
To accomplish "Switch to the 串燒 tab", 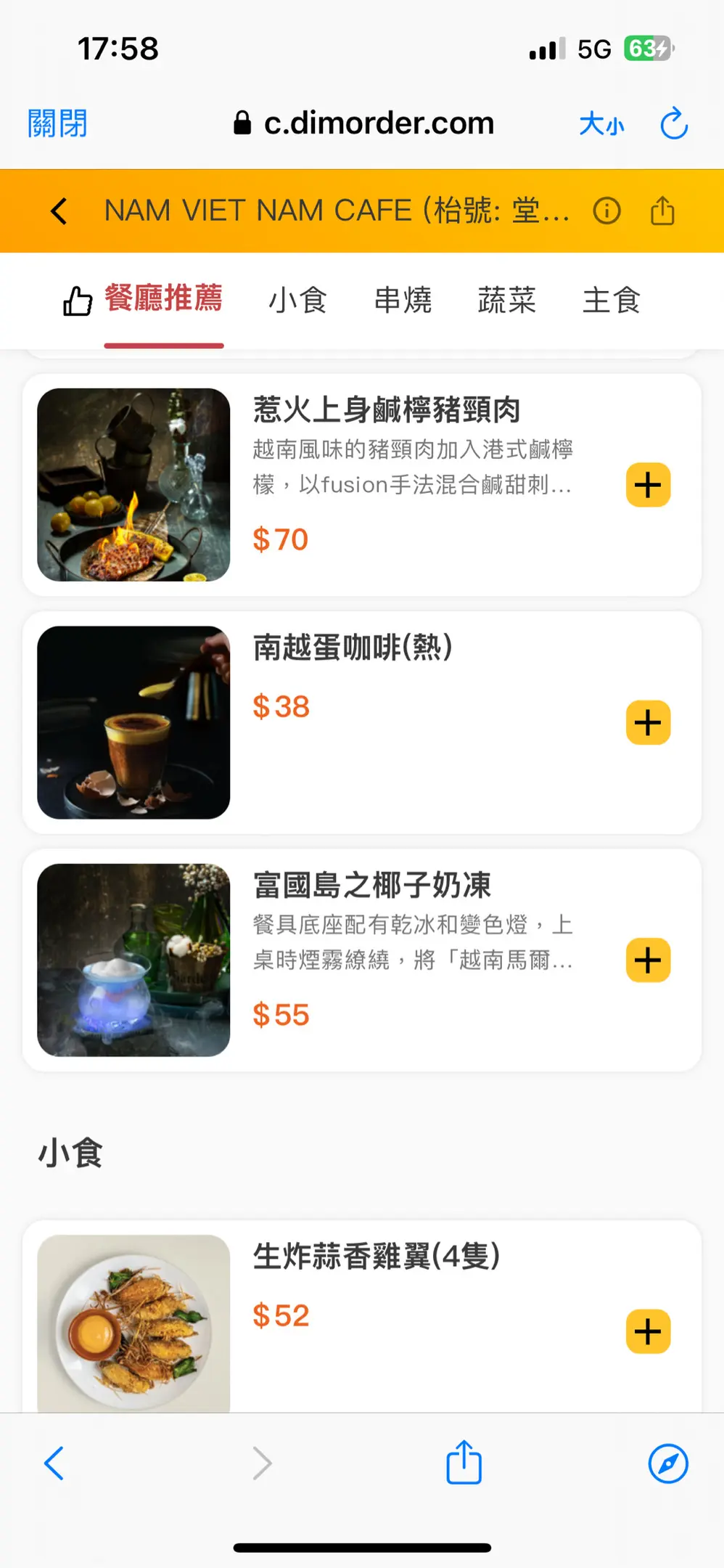I will tap(403, 300).
